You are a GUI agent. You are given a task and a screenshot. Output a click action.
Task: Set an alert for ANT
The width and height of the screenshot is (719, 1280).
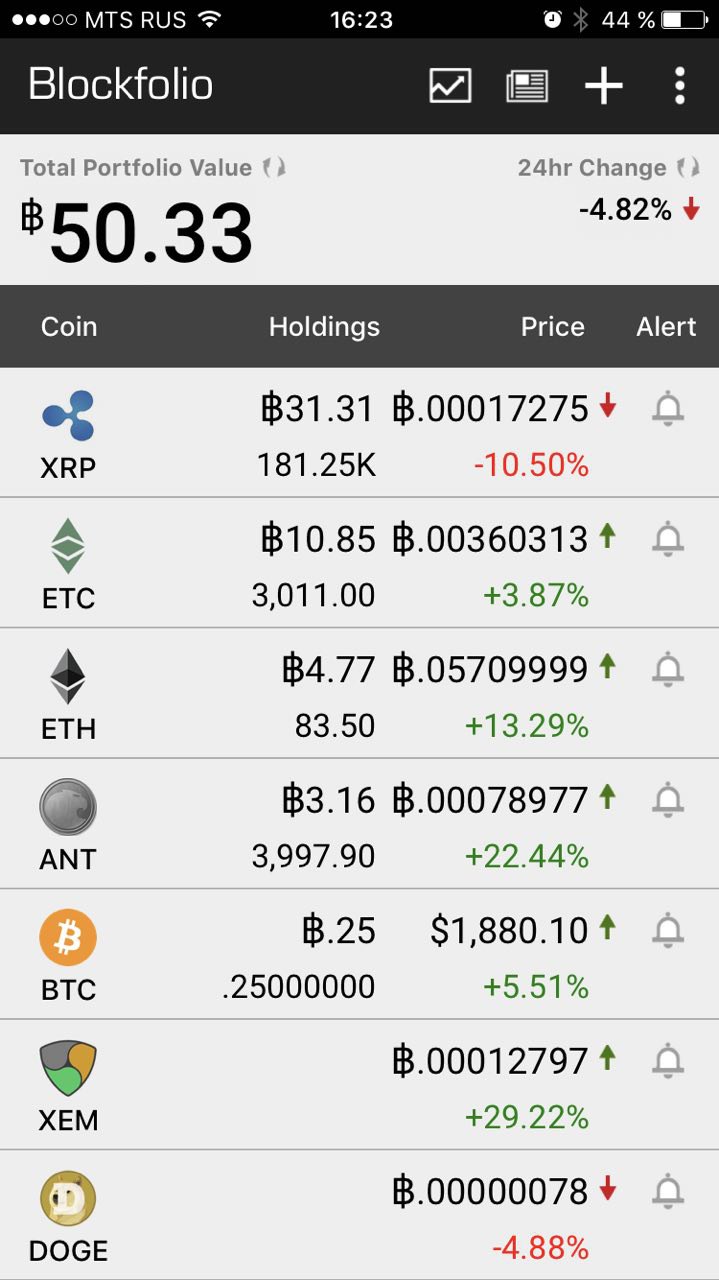click(668, 800)
